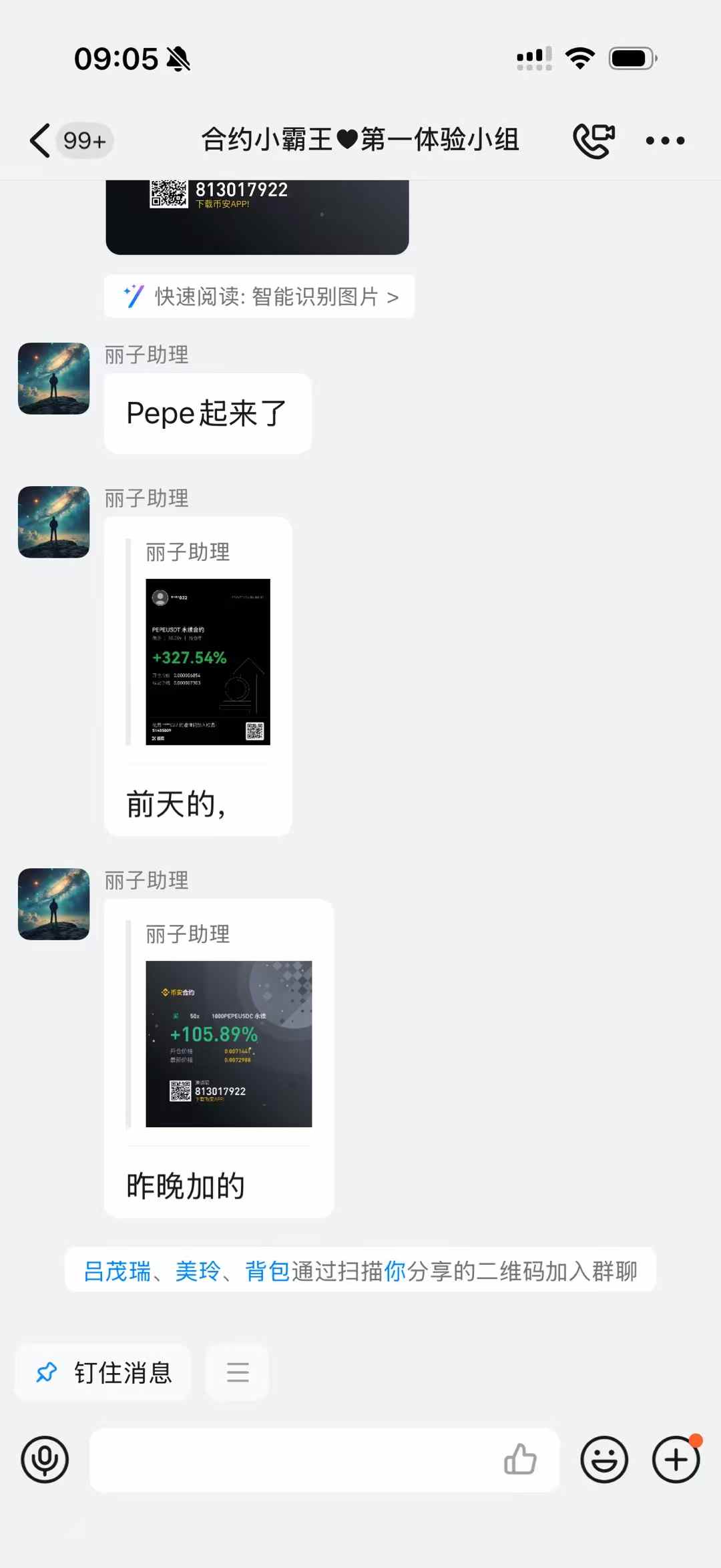Screen dimensions: 721x1568
Task: Open 丽子助理 avatar above Pepe起来了
Action: pyautogui.click(x=53, y=379)
